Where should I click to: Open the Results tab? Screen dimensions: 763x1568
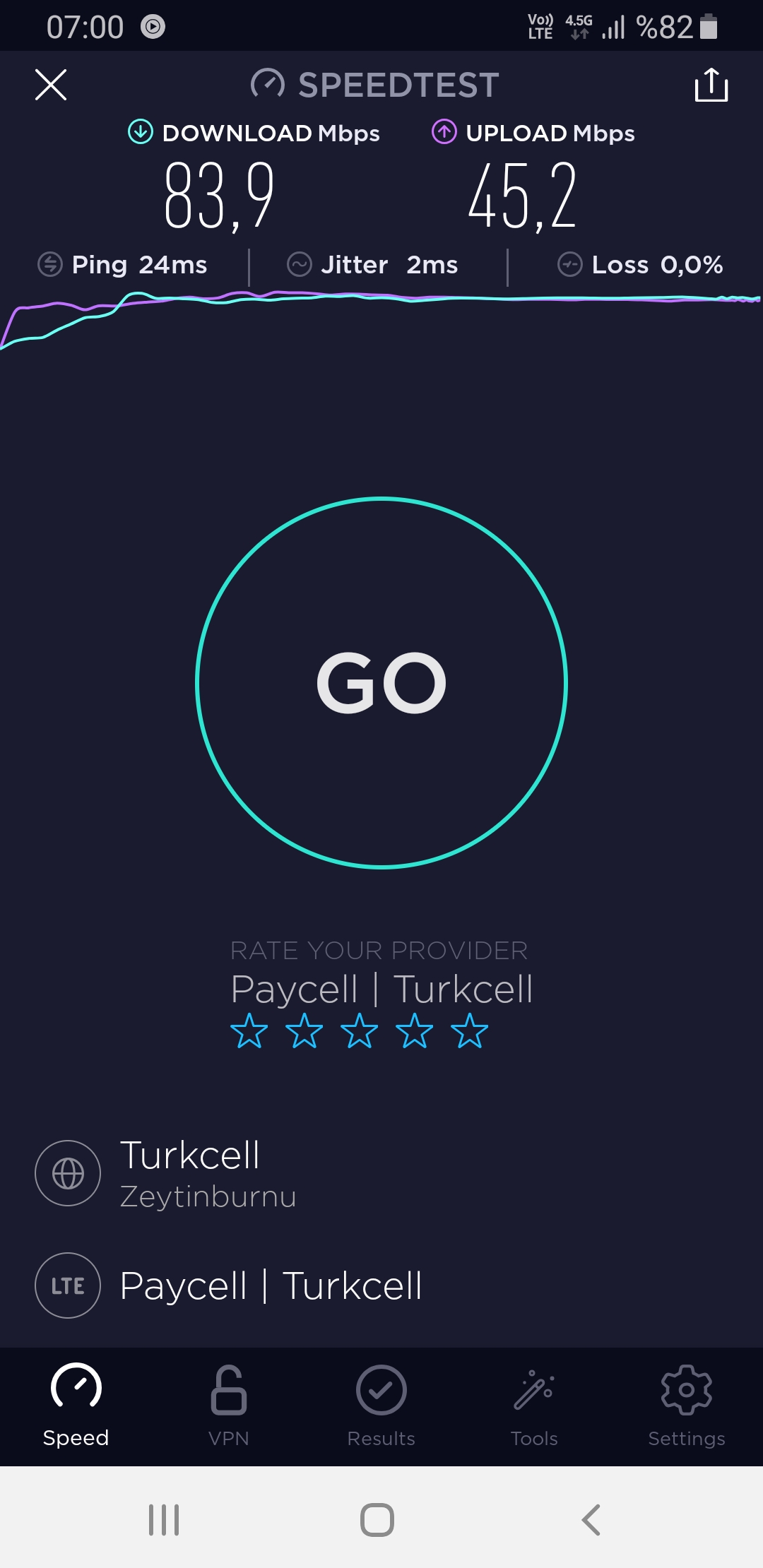coord(381,1406)
